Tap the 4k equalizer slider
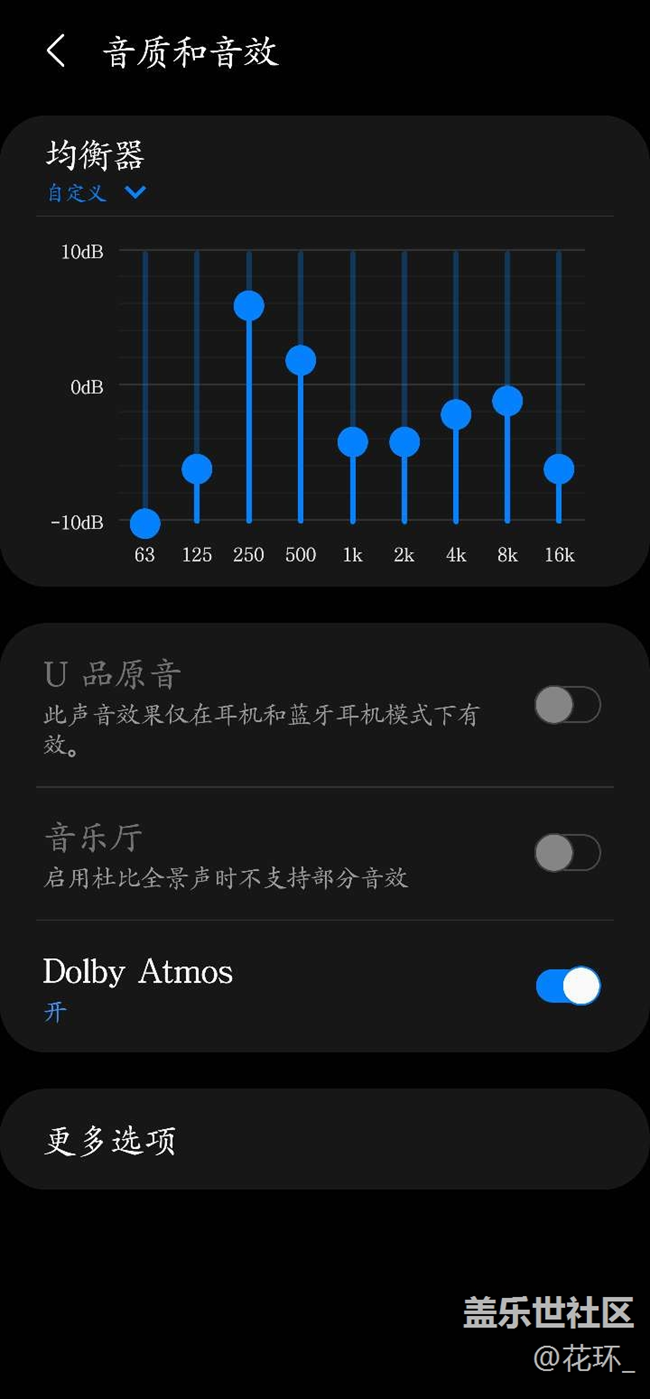 coord(456,414)
